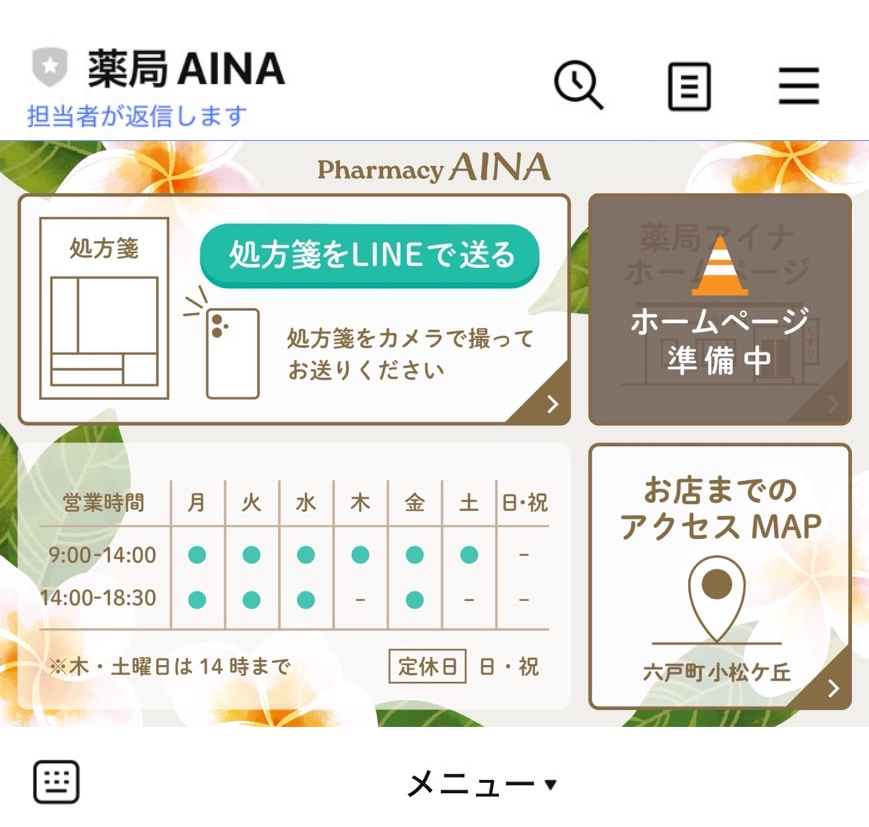Tap the 処方箋をLINEで送る card
The width and height of the screenshot is (869, 827).
[294, 310]
